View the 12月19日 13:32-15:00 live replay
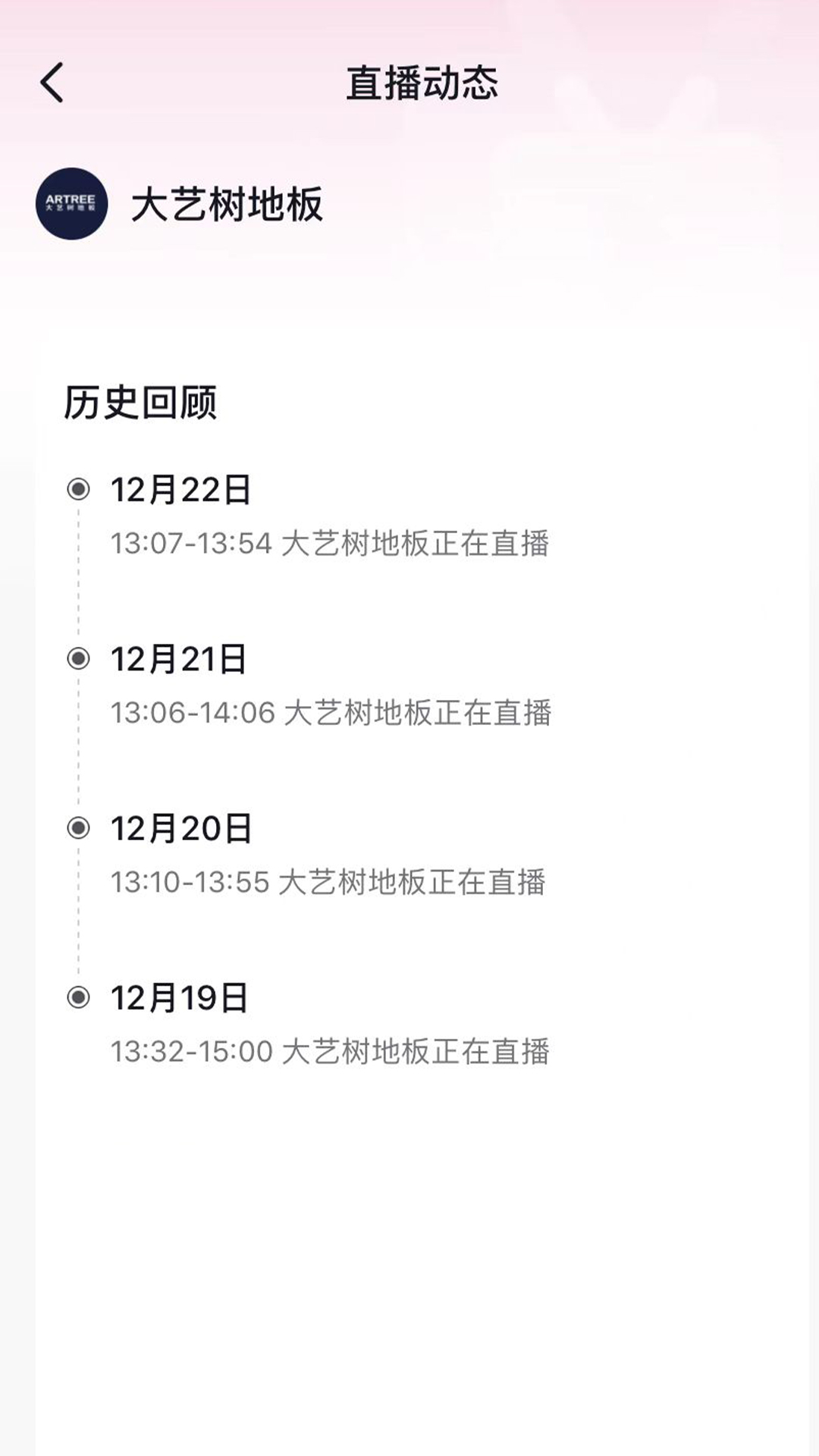 tap(329, 1051)
